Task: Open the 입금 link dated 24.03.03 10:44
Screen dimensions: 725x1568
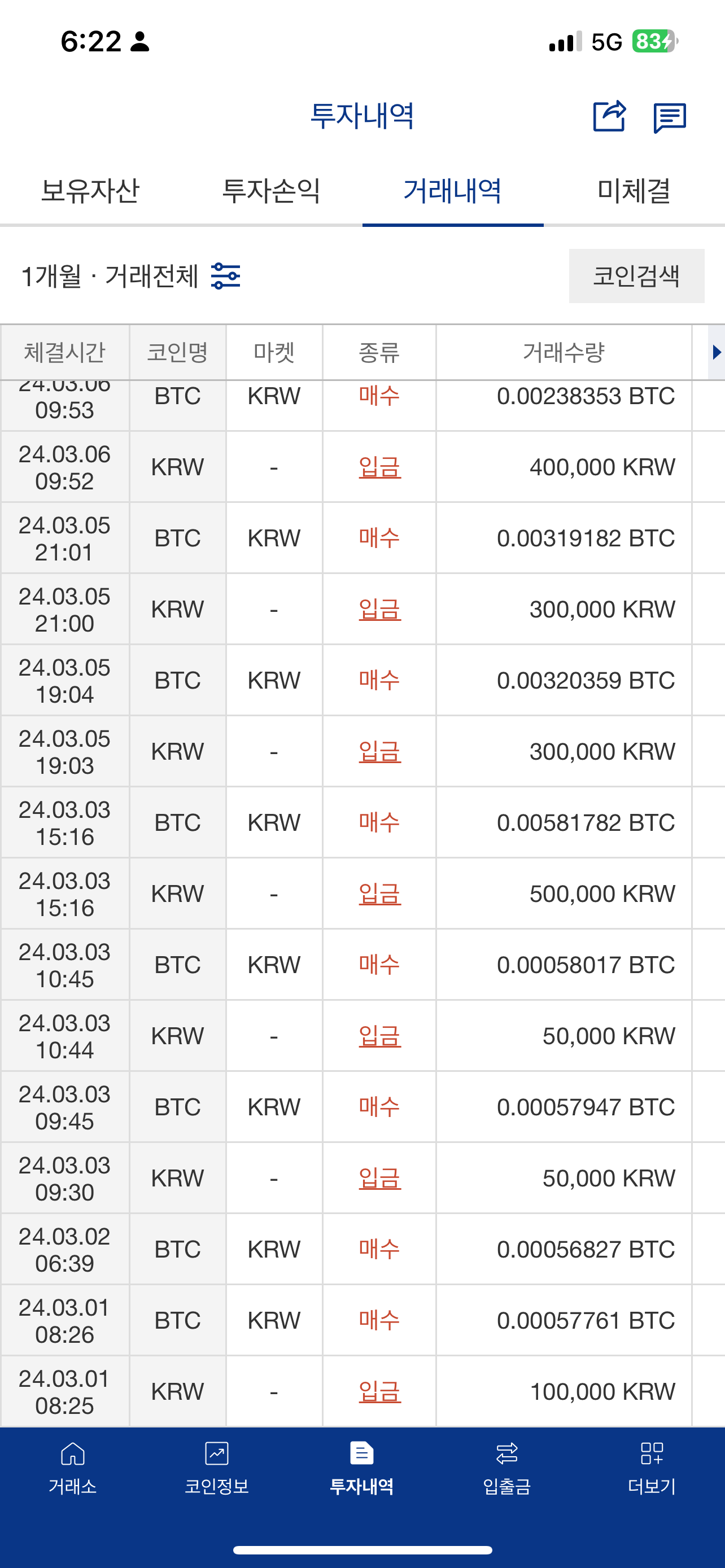Action: click(379, 1036)
